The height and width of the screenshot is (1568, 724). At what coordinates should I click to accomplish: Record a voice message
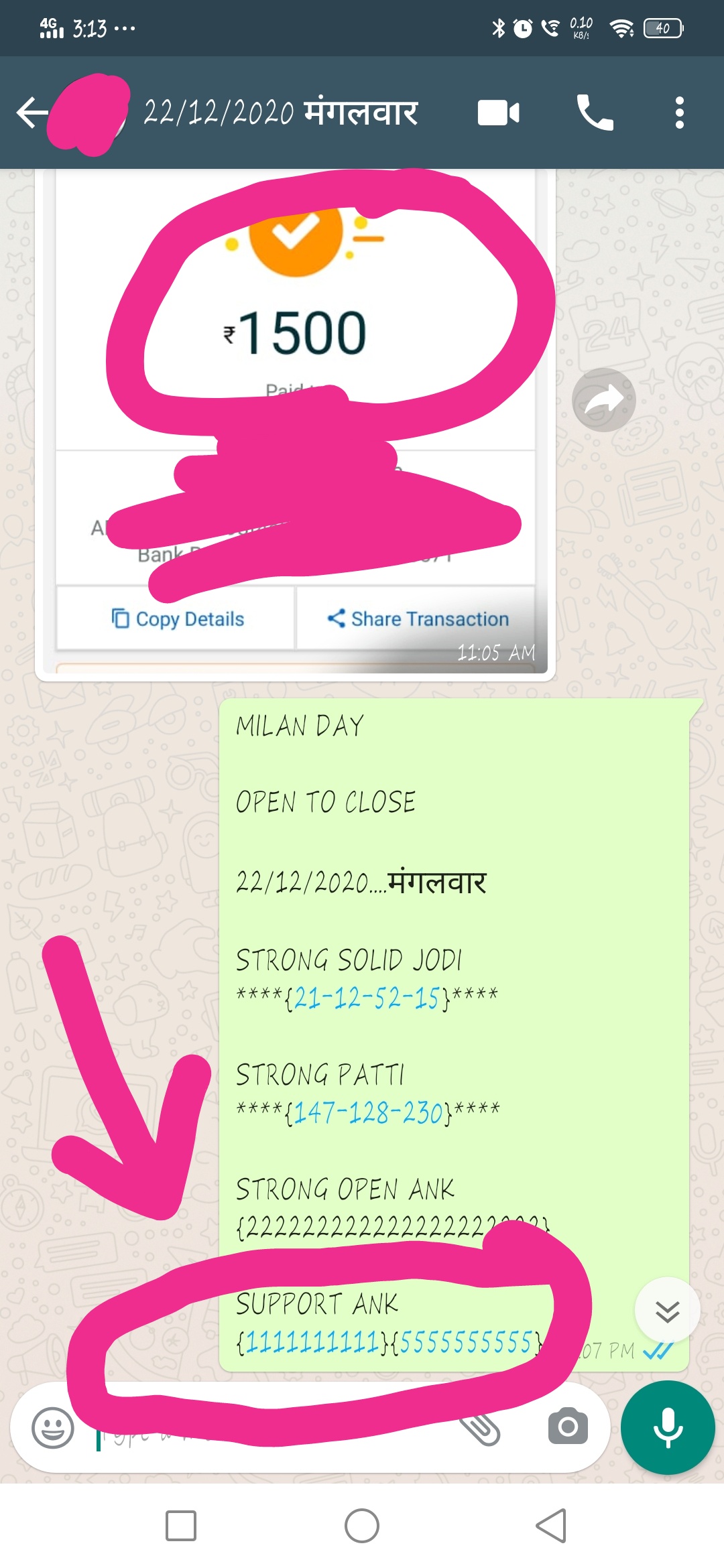668,1427
